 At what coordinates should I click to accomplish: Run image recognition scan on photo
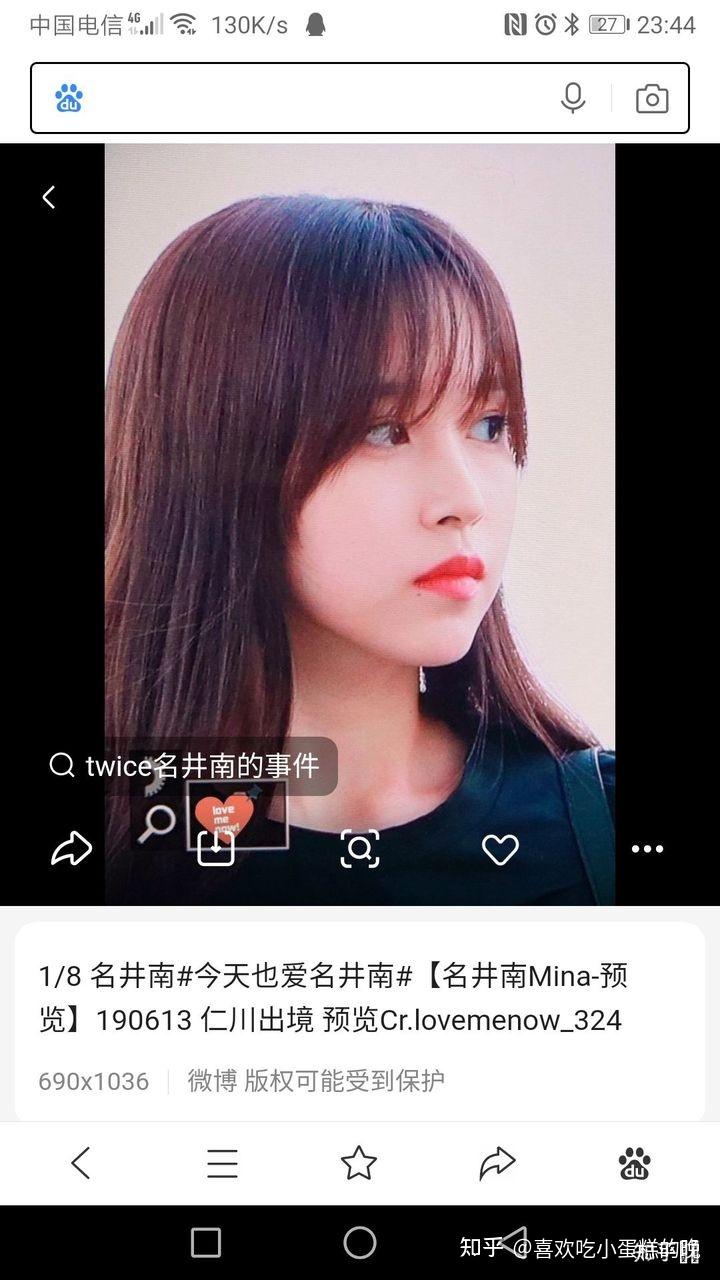359,849
